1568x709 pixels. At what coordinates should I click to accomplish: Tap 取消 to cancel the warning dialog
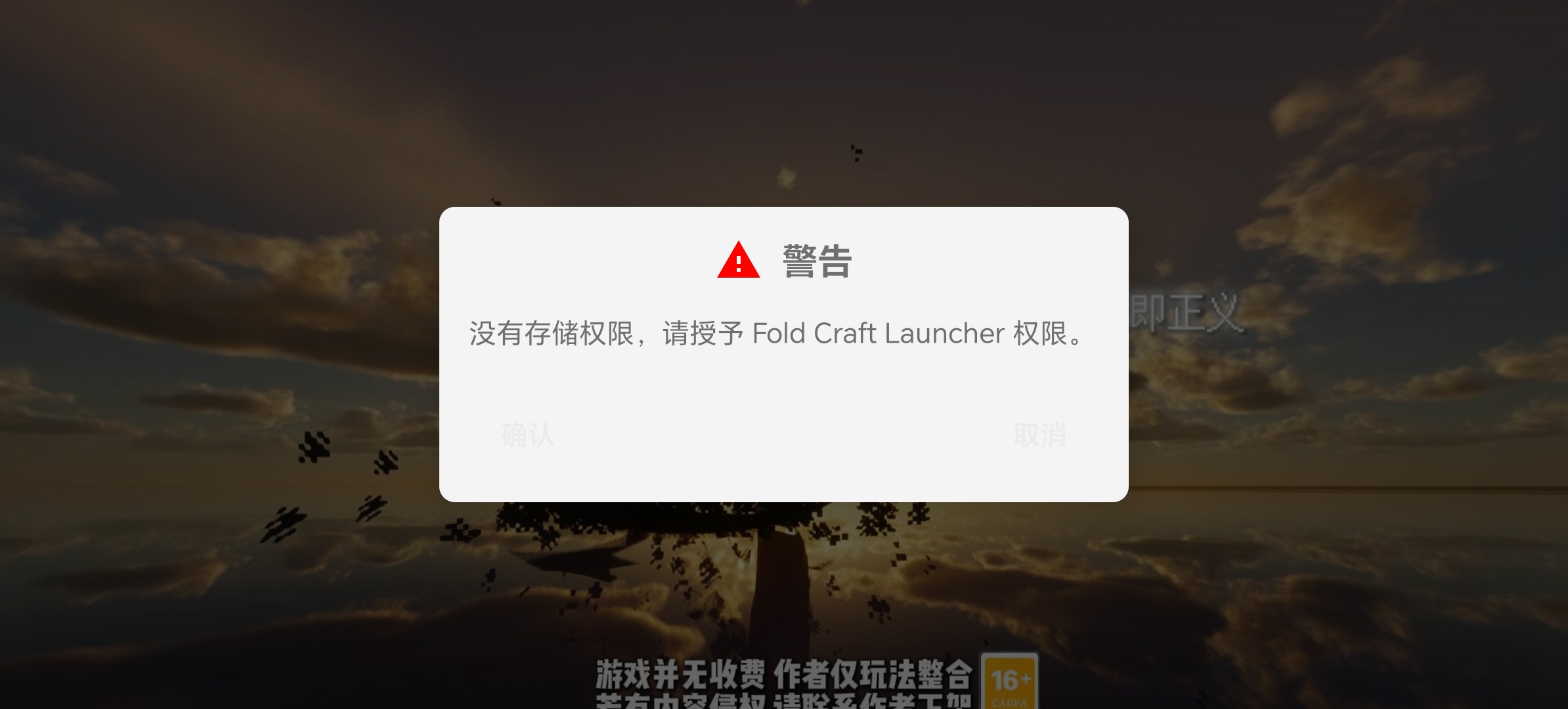tap(1039, 435)
